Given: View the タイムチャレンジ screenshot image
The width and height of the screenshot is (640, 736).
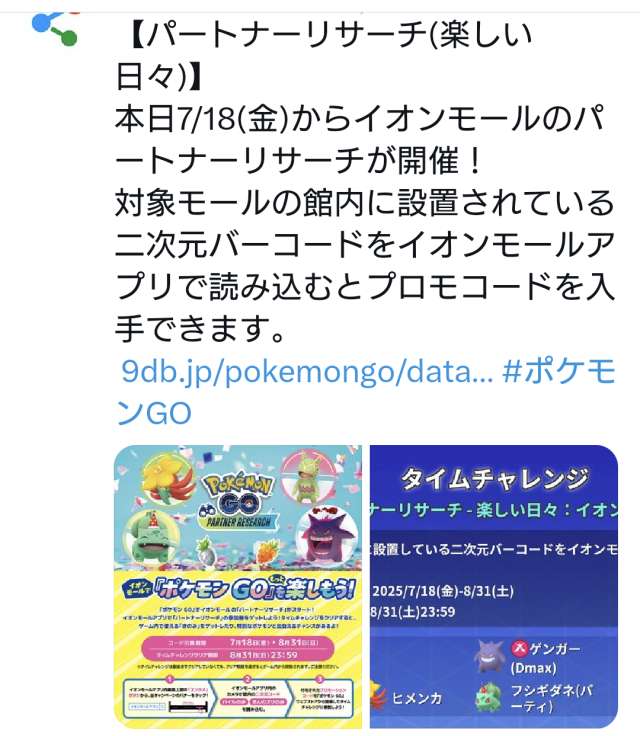Looking at the screenshot, I should click(x=494, y=586).
